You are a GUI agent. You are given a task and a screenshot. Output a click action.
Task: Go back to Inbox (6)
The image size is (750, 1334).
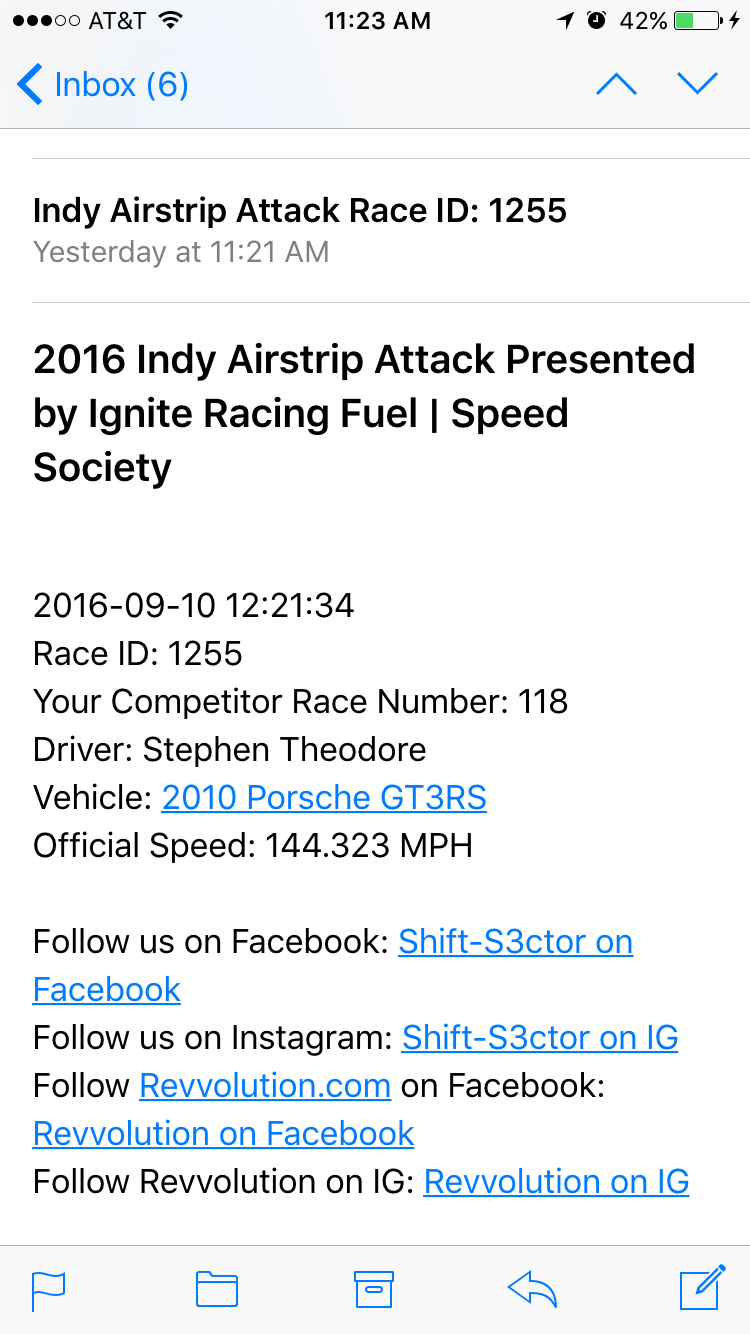[104, 85]
